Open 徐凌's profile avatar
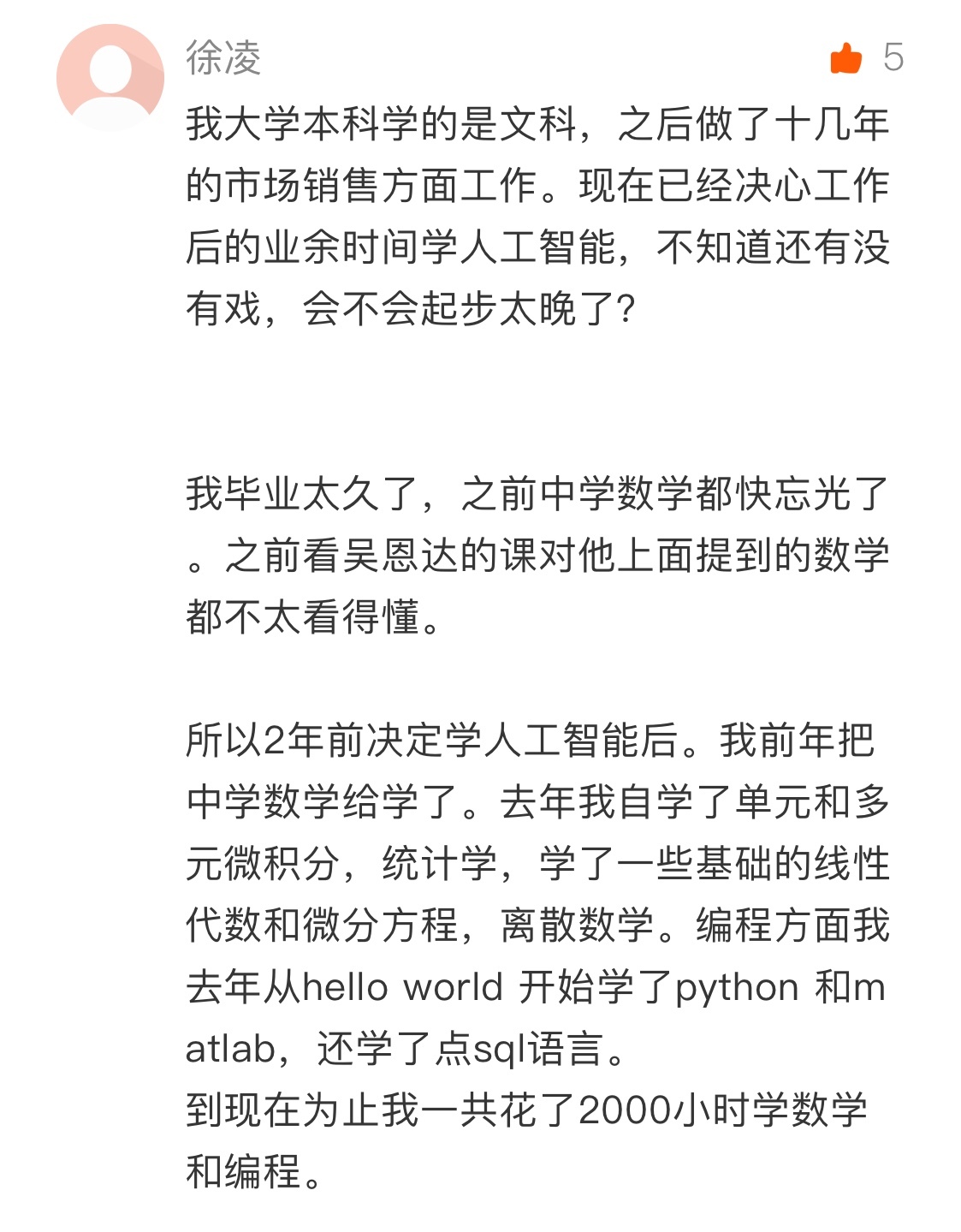 pyautogui.click(x=110, y=78)
